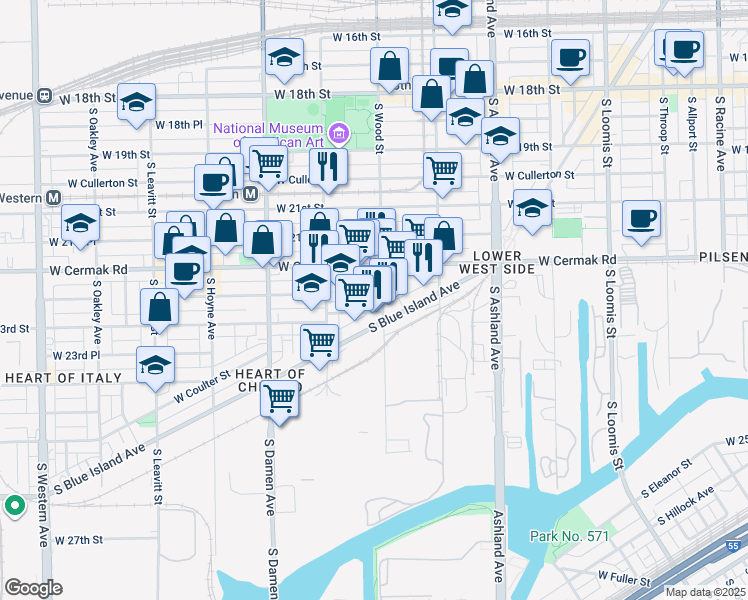Tap the shopping cart marker on S Damen Ave
The height and width of the screenshot is (600, 748).
click(x=280, y=401)
